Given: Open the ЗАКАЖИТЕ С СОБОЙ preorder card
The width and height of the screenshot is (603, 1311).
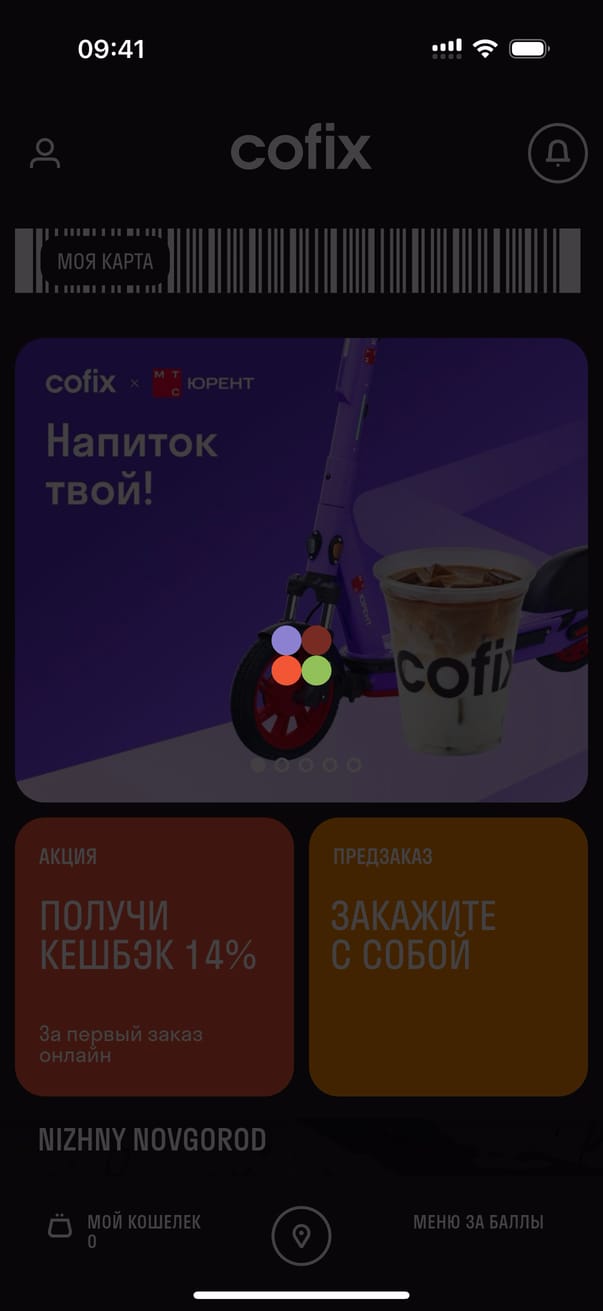Looking at the screenshot, I should 448,956.
